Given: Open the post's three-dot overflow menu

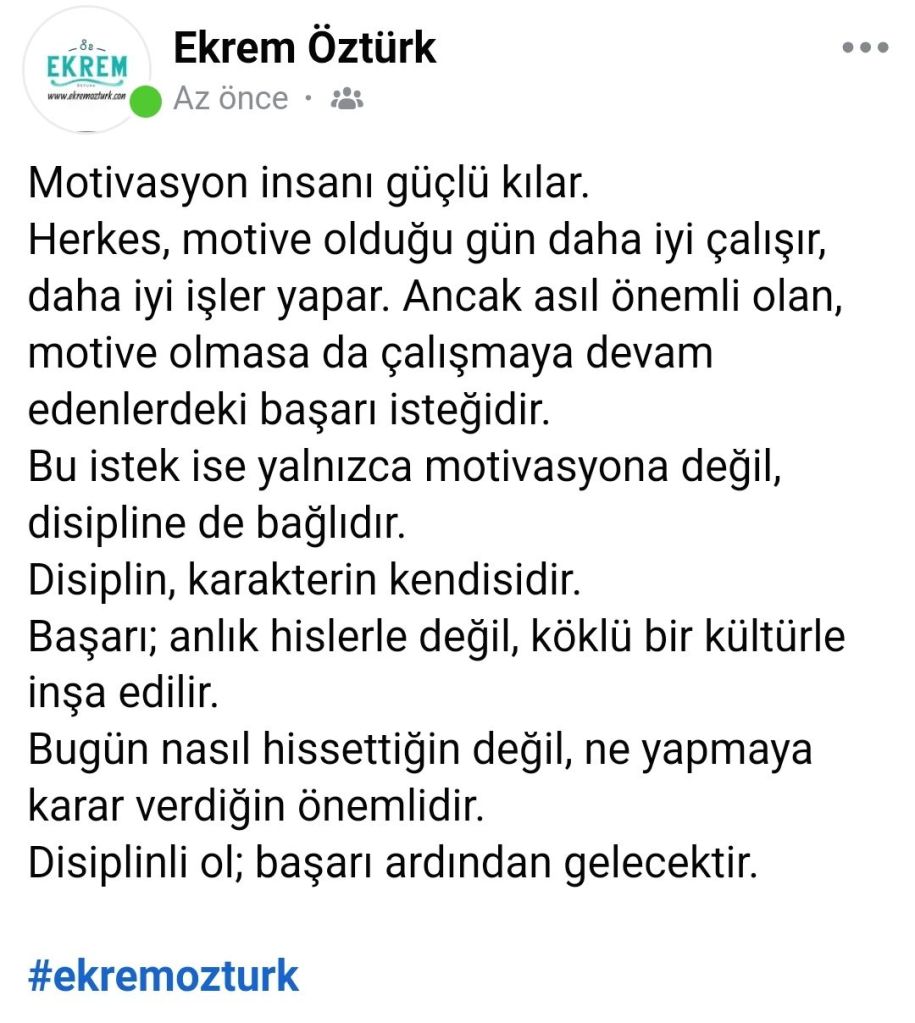Looking at the screenshot, I should [864, 47].
